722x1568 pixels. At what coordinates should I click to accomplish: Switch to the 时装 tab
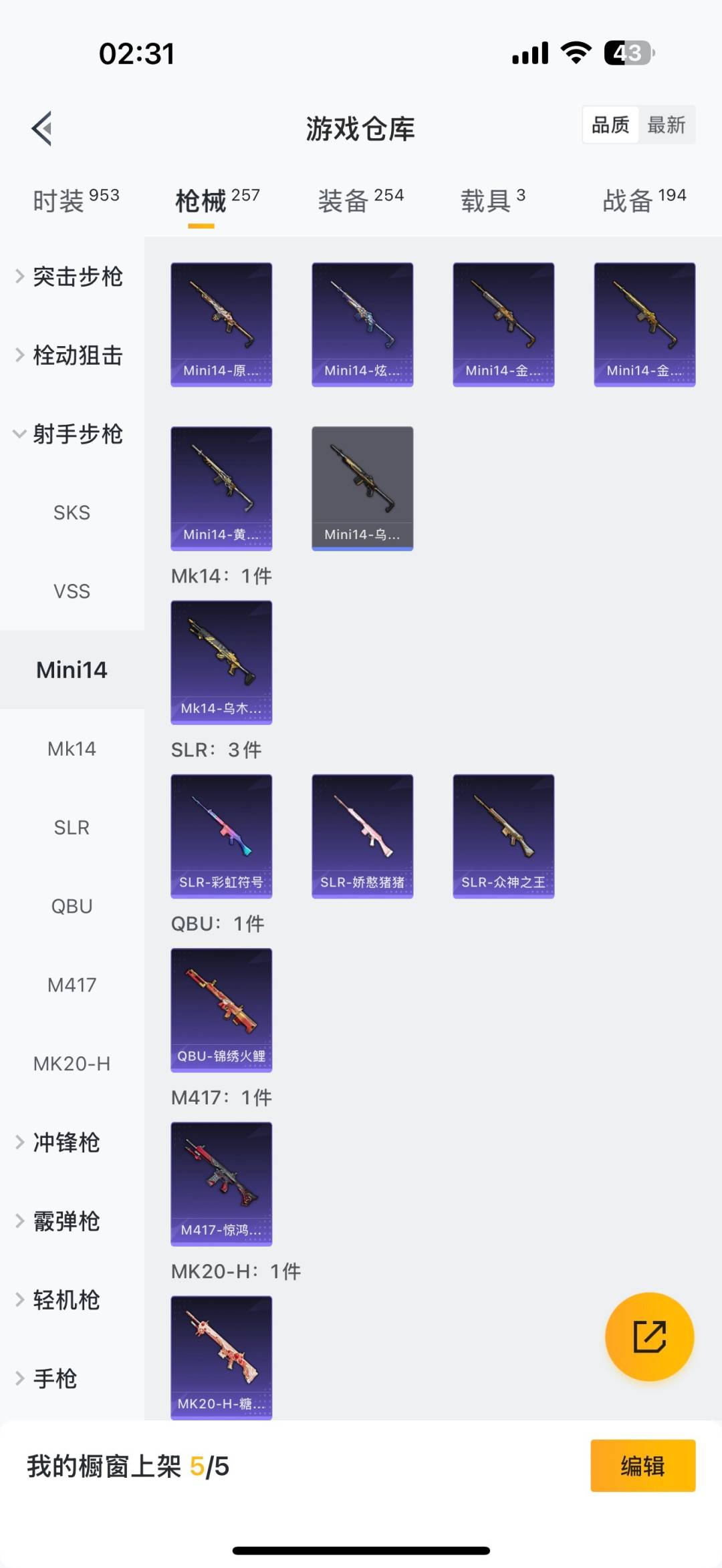coord(76,200)
